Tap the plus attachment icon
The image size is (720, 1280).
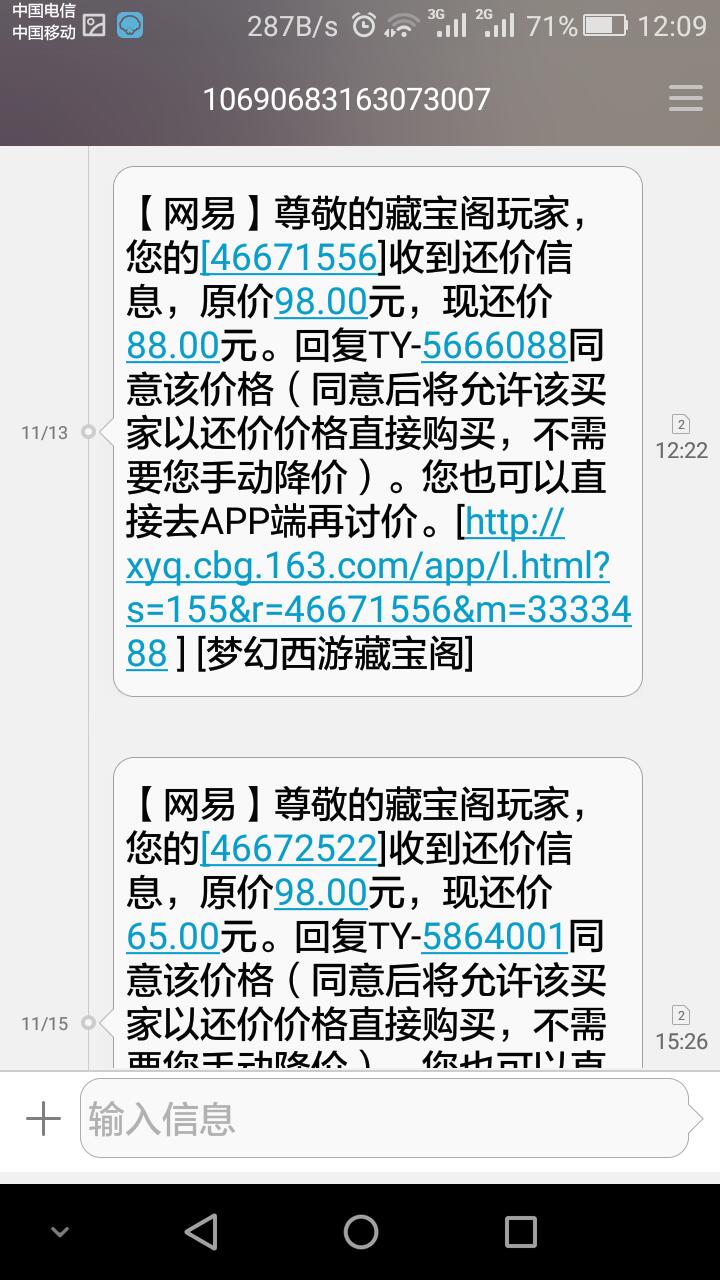(43, 1118)
